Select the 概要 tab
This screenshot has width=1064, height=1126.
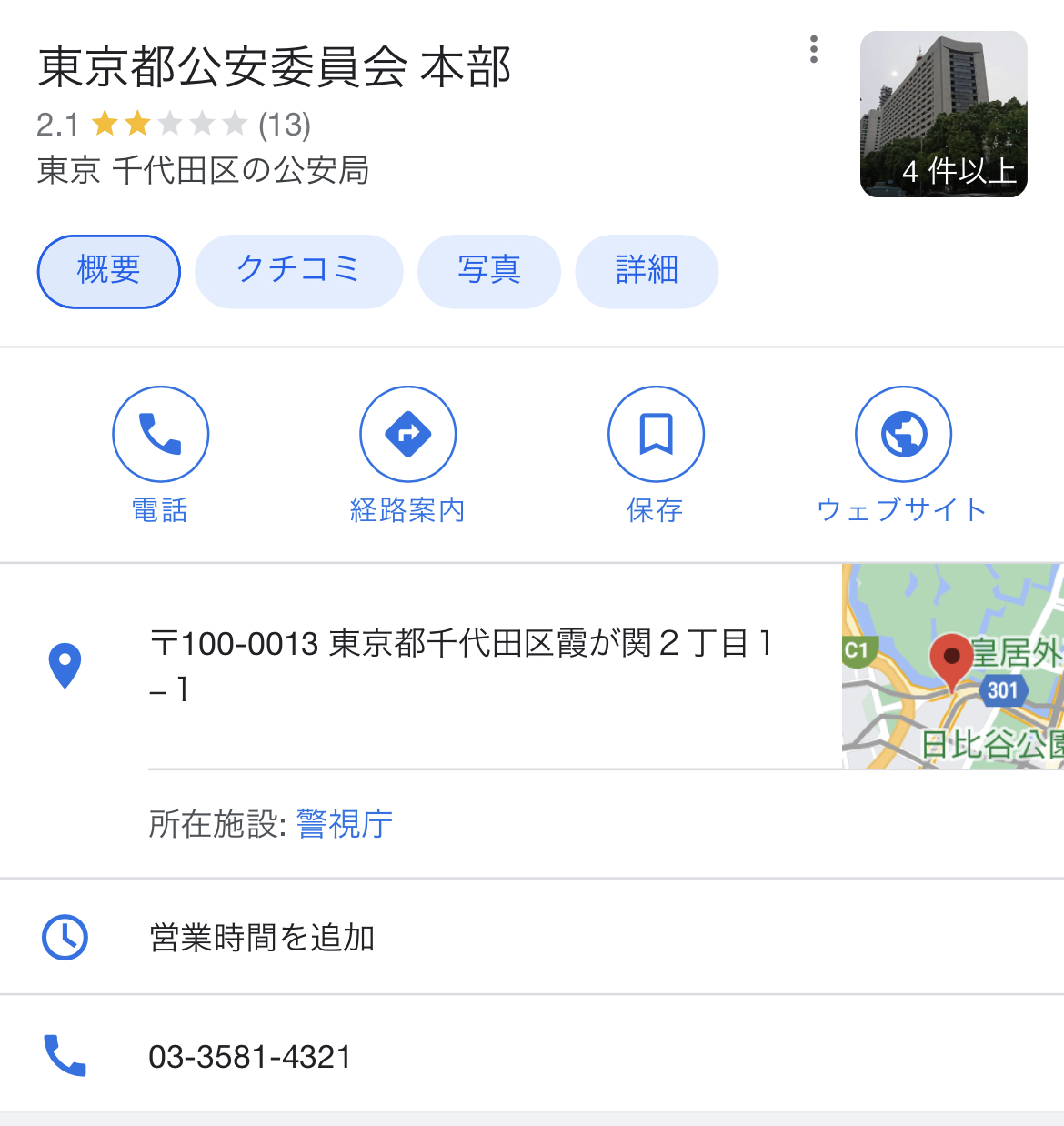[108, 271]
